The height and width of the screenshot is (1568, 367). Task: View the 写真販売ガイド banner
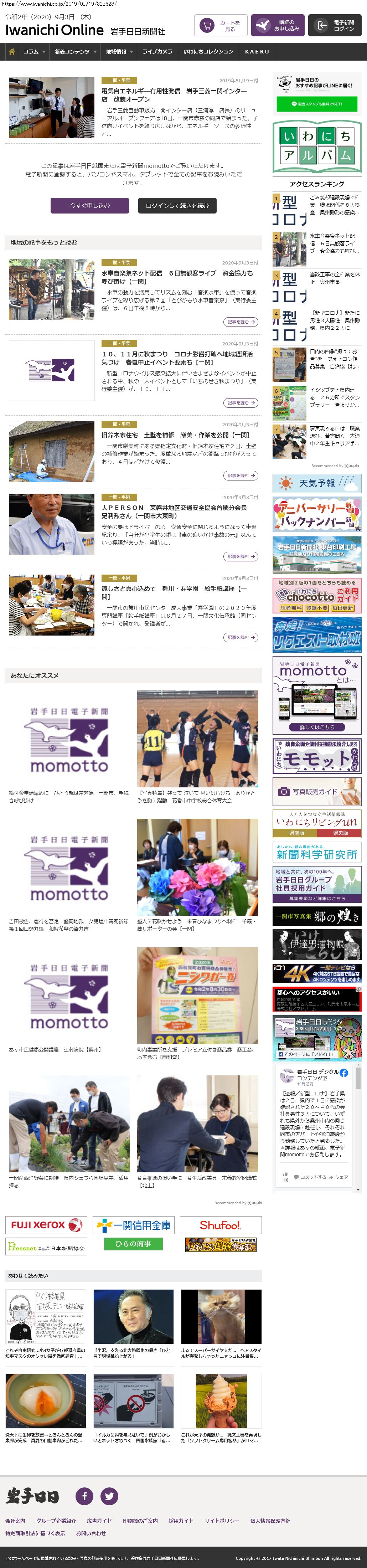[316, 791]
